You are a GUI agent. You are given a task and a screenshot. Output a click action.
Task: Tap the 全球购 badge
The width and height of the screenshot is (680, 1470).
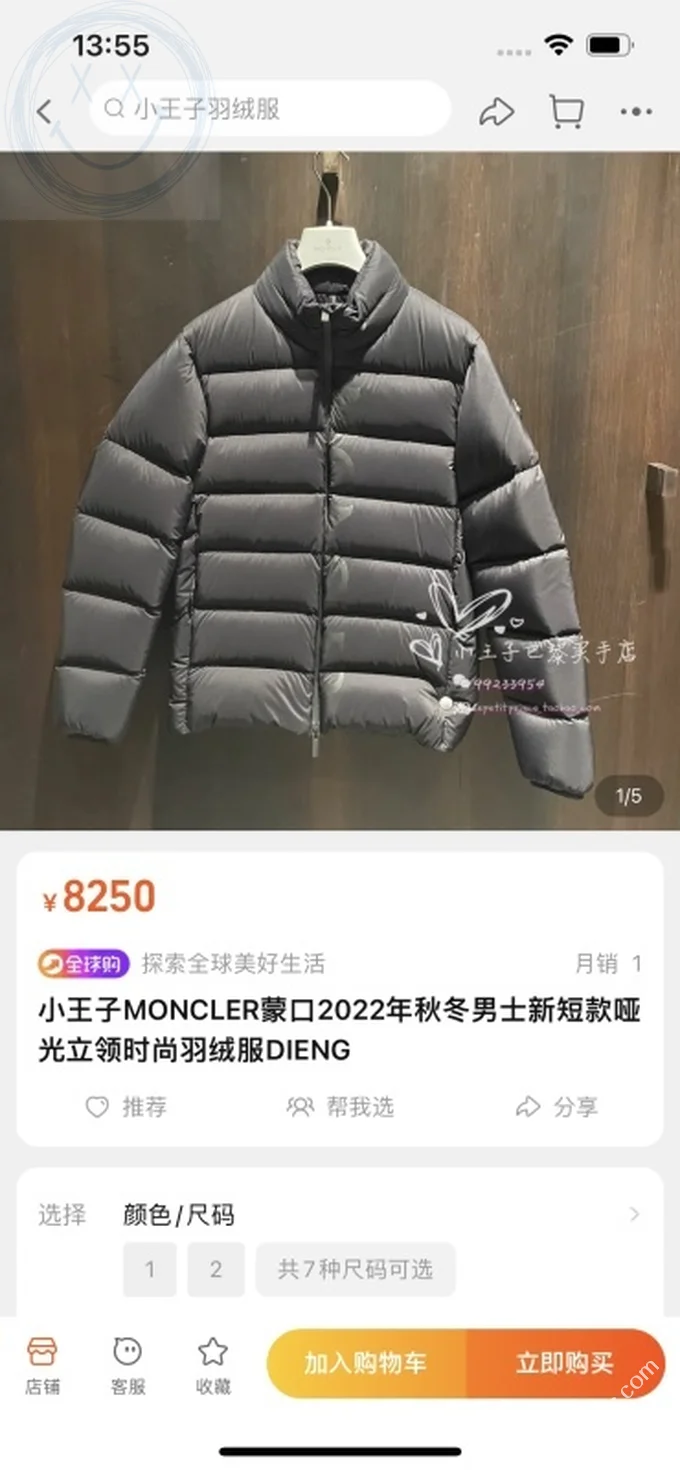point(84,964)
